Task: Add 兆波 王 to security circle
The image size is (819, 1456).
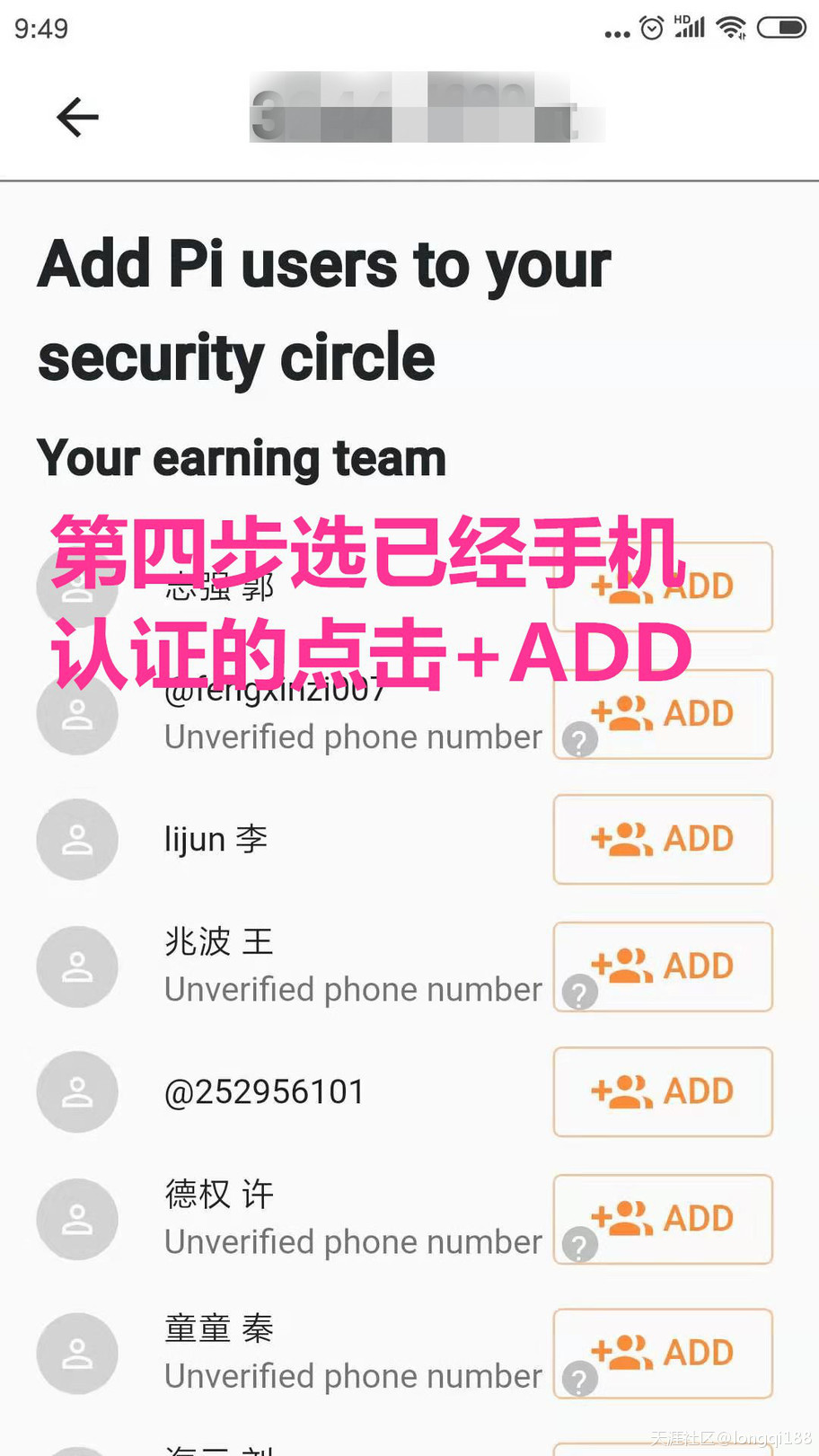Action: (x=663, y=966)
